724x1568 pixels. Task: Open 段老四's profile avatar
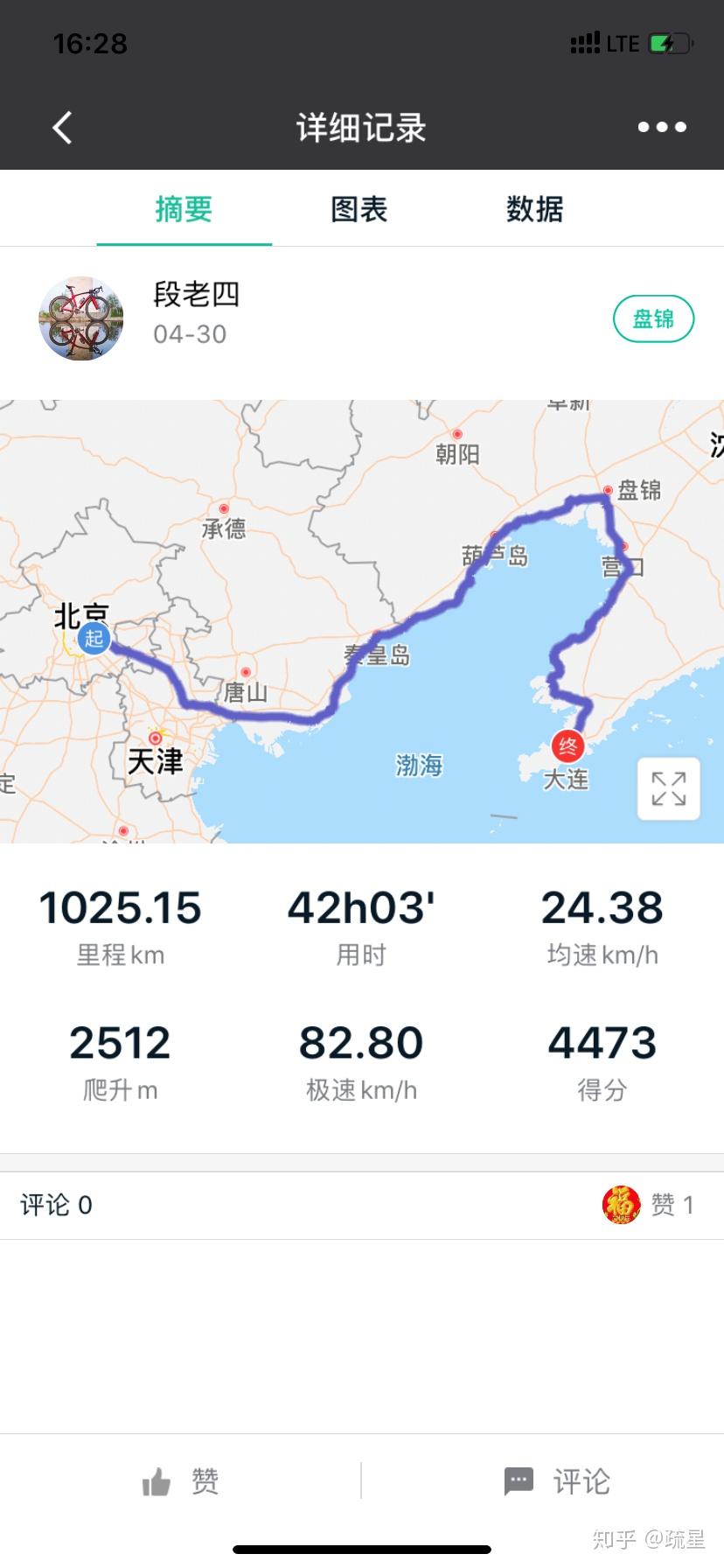point(81,319)
